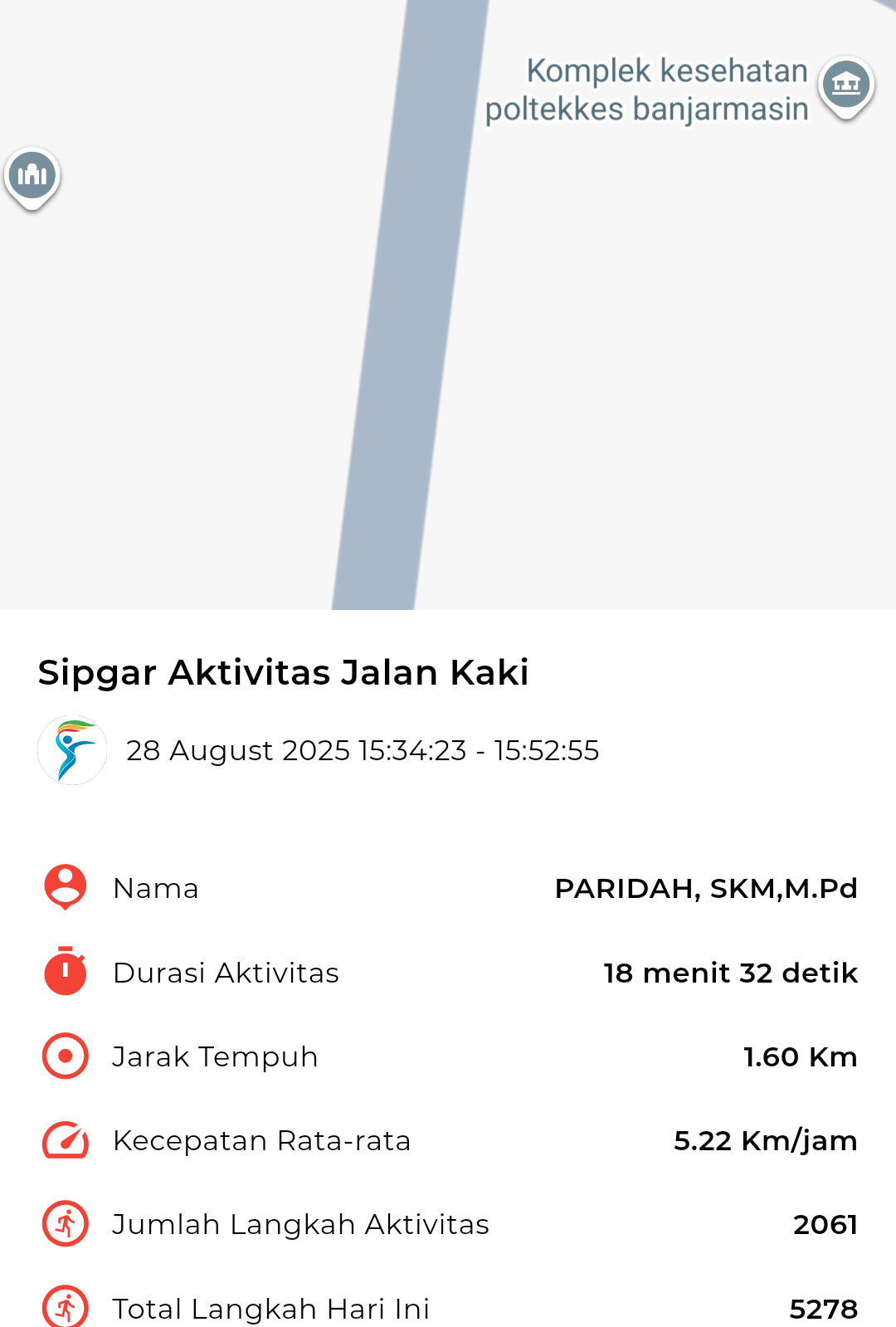Screen dimensions: 896x1327
Task: Open the mosque place marker on map
Action: [x=32, y=176]
